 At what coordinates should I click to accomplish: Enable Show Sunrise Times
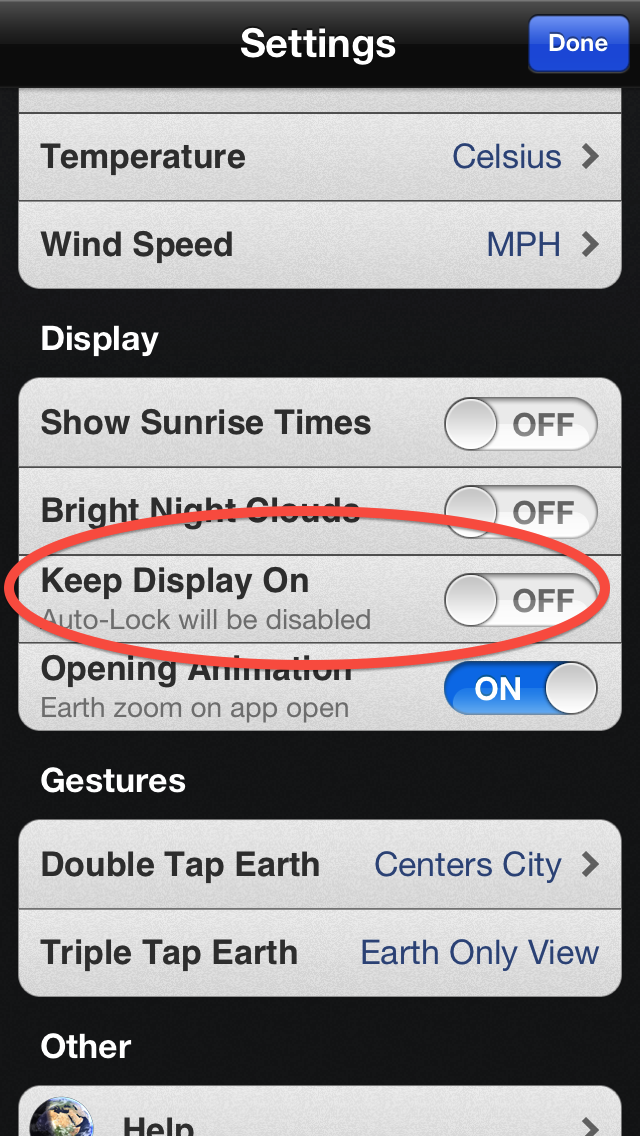click(x=520, y=424)
